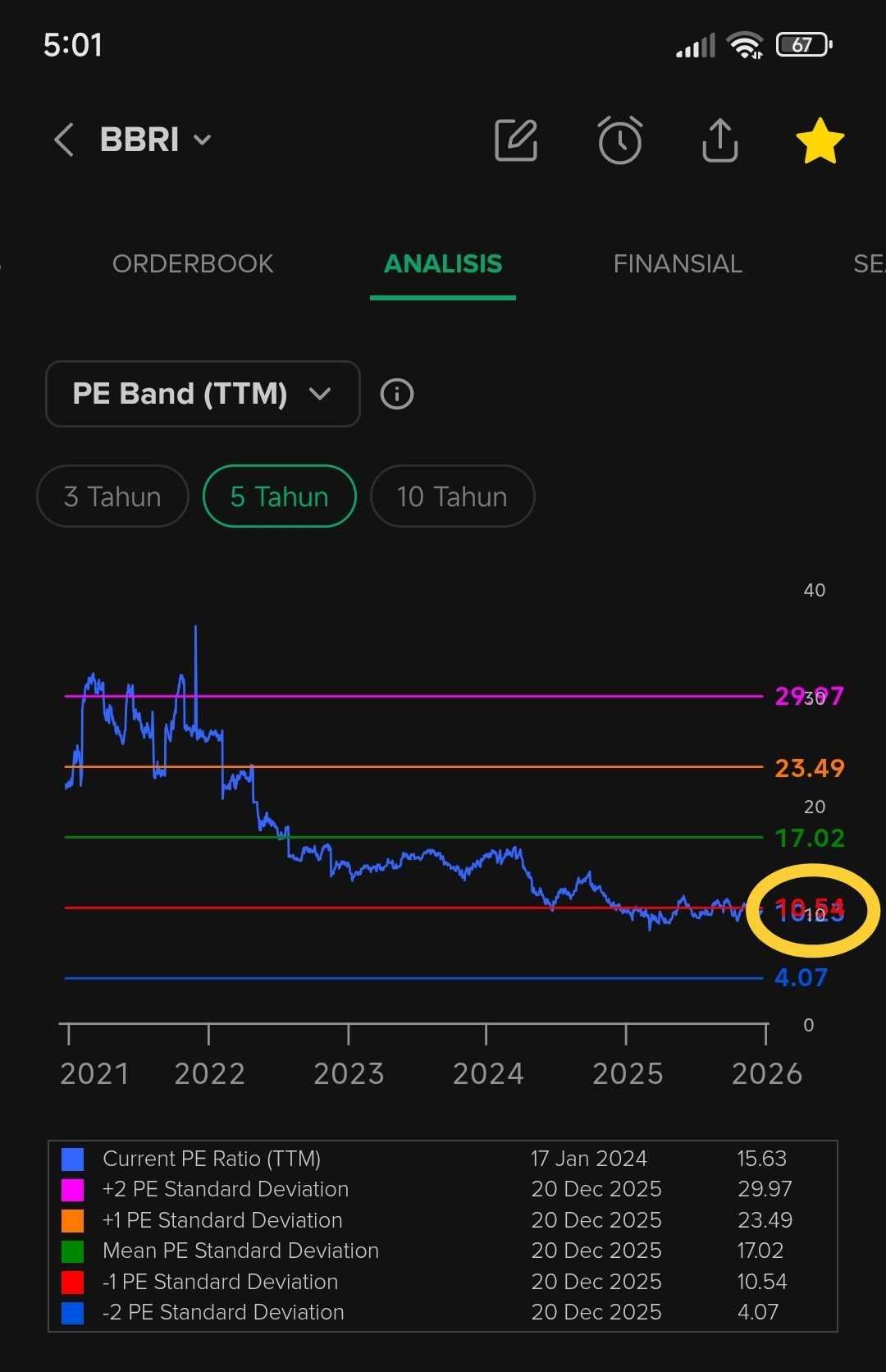This screenshot has height=1372, width=886.
Task: Select the 5 Tahun range chip
Action: tap(279, 496)
